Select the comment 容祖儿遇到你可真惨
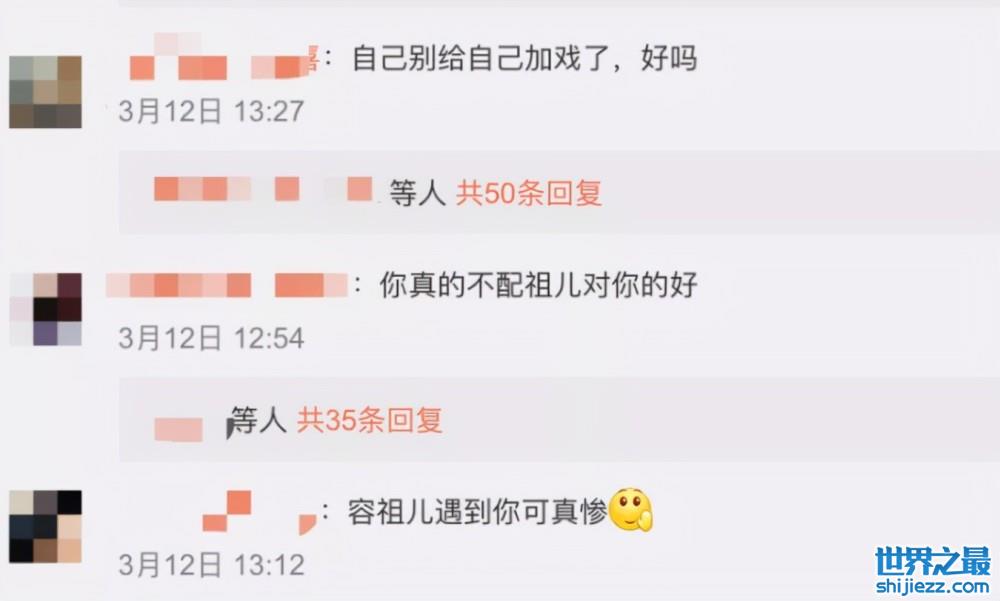Image resolution: width=1000 pixels, height=601 pixels. point(477,513)
